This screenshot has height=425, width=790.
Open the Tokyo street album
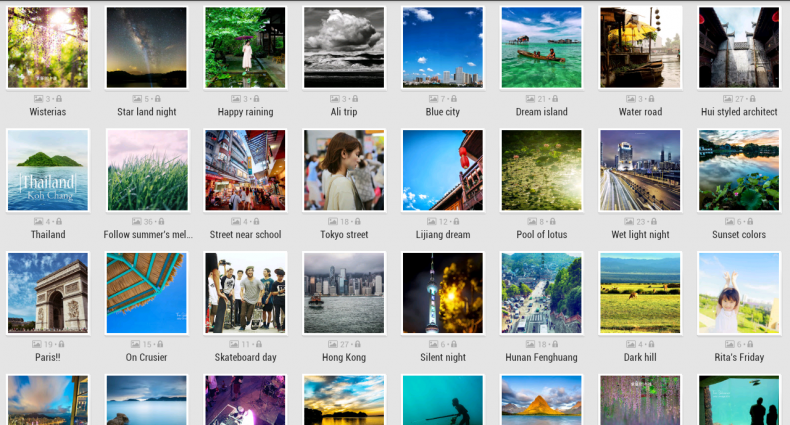coord(344,170)
